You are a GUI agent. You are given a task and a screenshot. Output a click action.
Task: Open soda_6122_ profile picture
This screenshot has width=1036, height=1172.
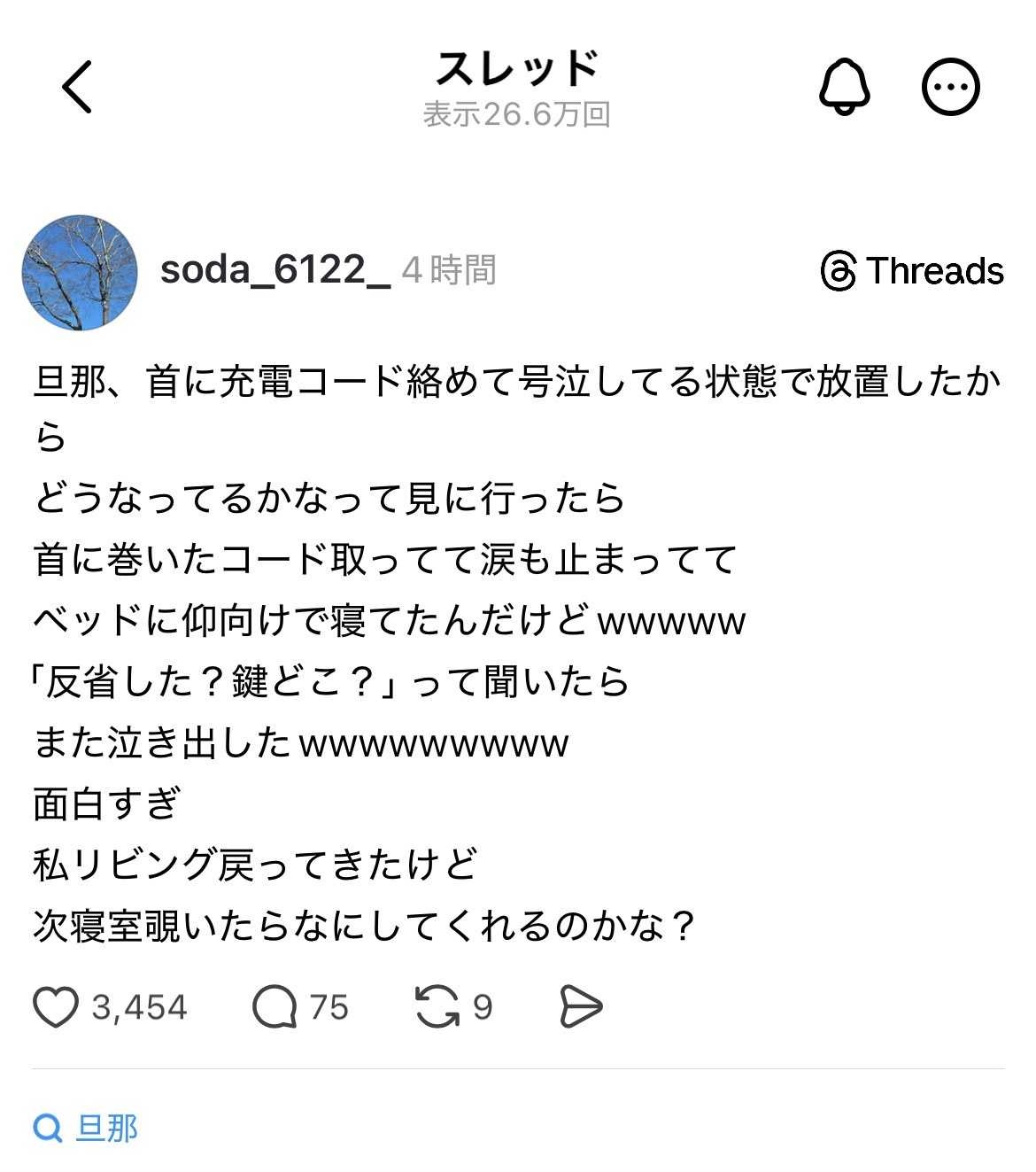[80, 272]
